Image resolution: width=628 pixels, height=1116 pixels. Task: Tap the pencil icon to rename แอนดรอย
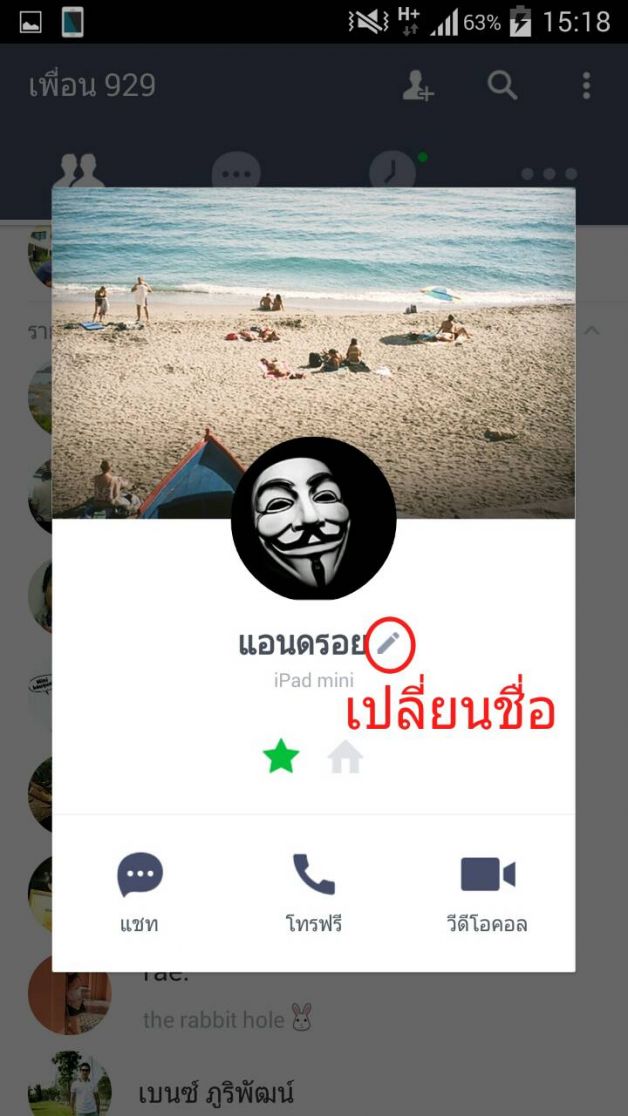(x=388, y=644)
